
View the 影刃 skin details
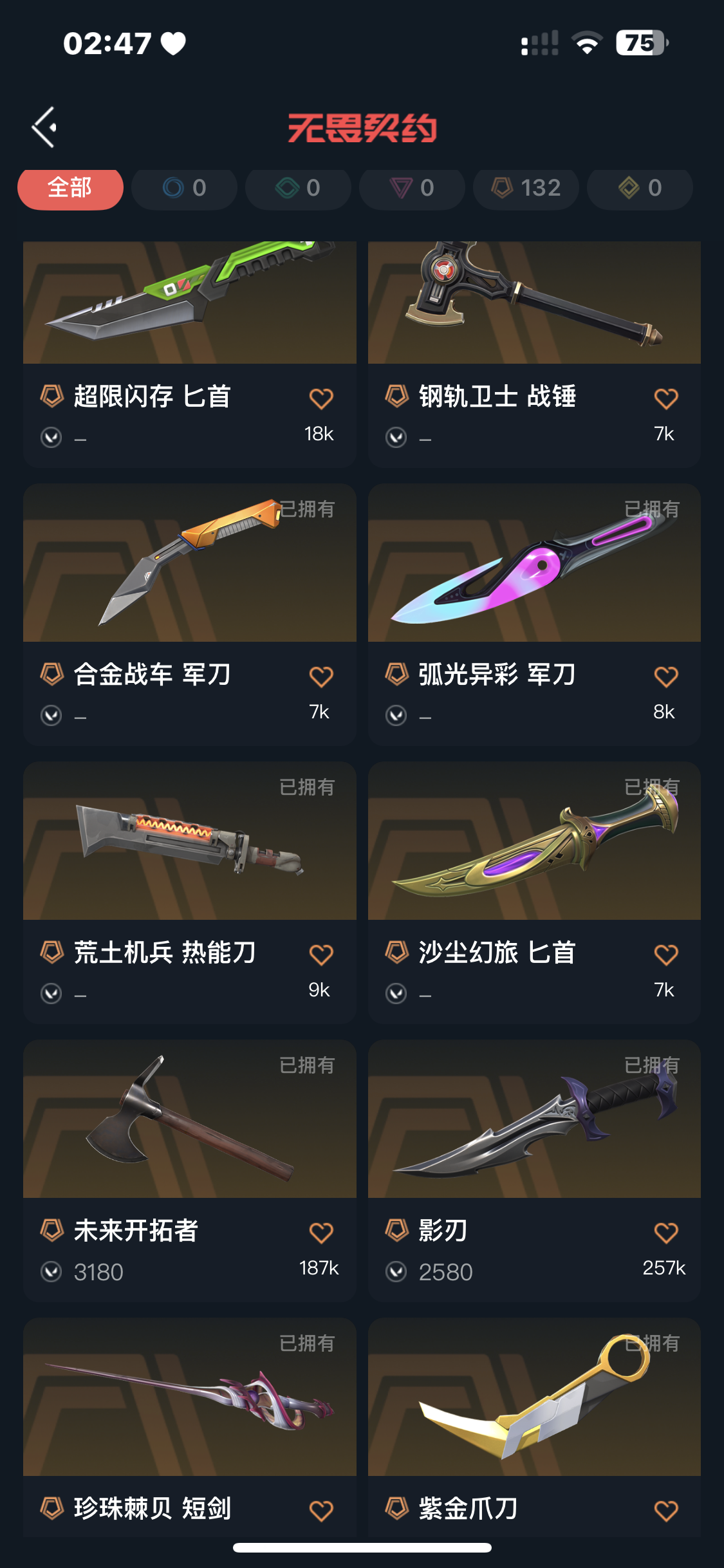pyautogui.click(x=534, y=1171)
